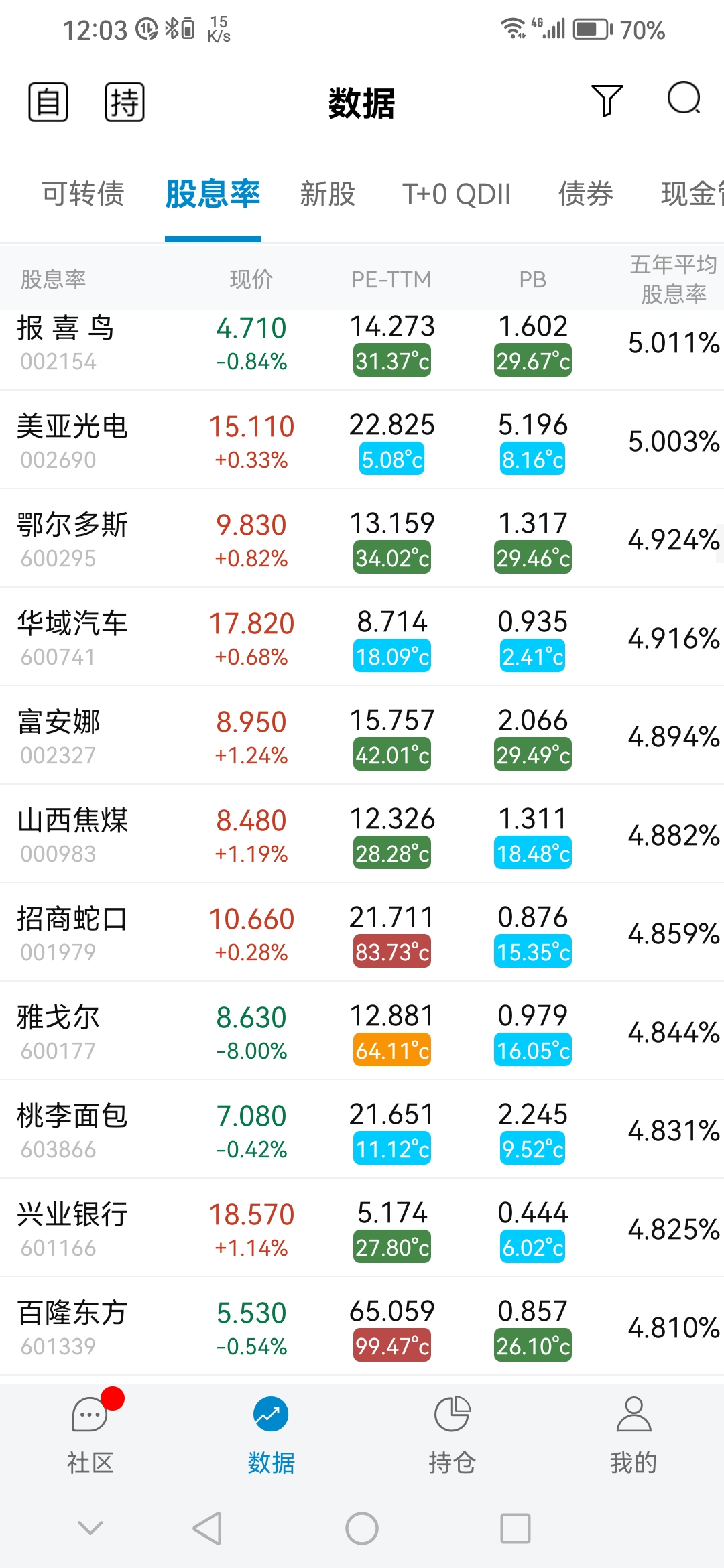Select the T+0 QDII tab
The height and width of the screenshot is (1568, 724).
click(x=457, y=194)
